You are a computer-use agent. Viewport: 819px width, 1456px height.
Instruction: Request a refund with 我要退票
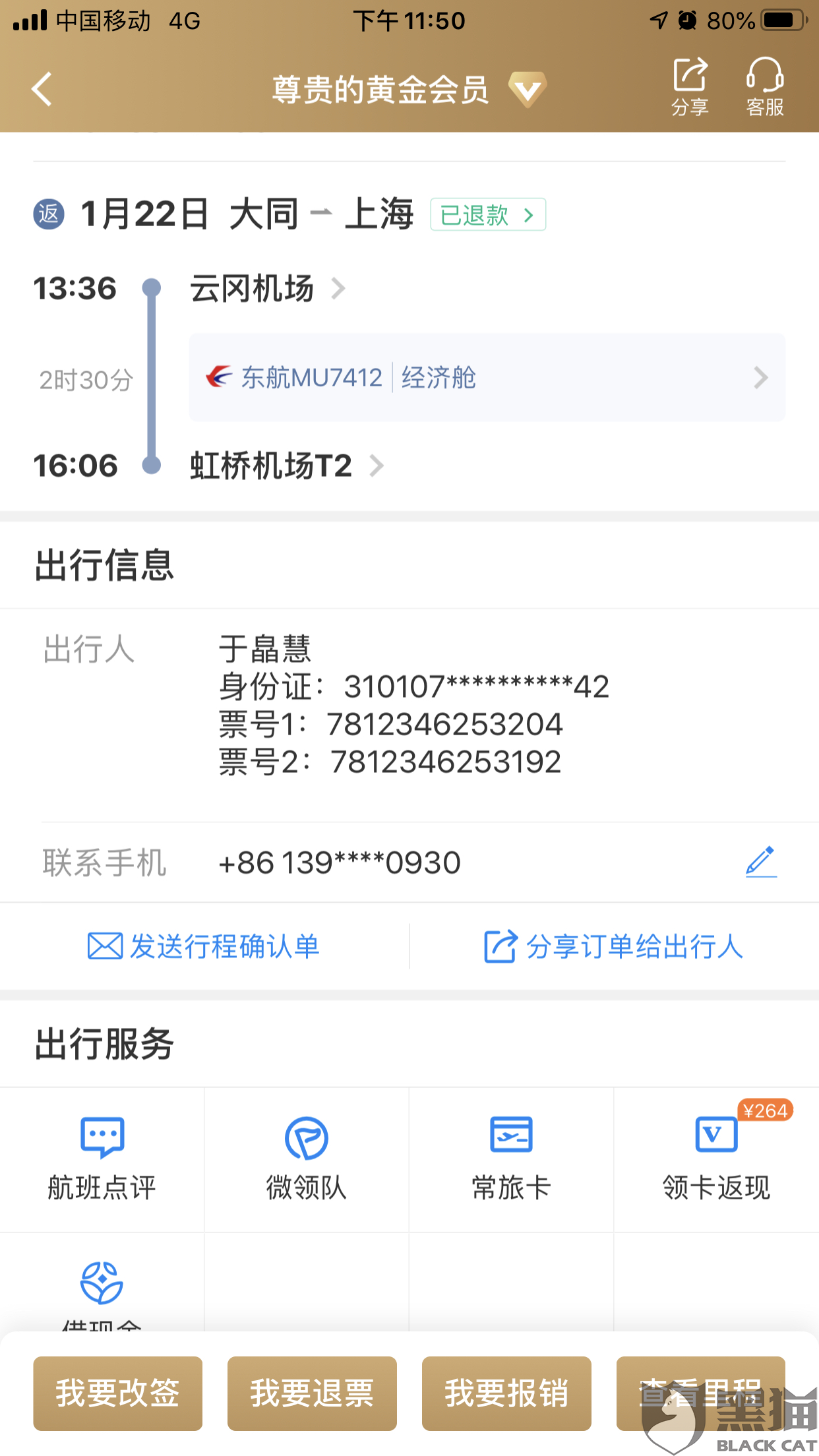[312, 1393]
